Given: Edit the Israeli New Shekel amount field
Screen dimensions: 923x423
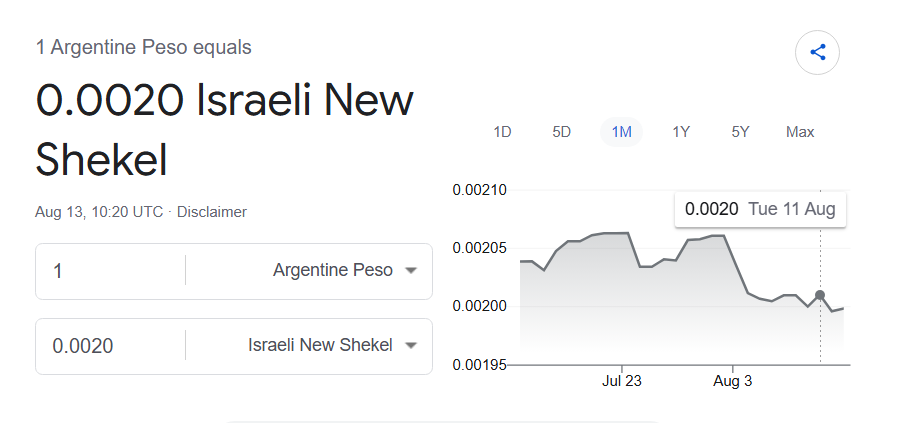Looking at the screenshot, I should (111, 346).
